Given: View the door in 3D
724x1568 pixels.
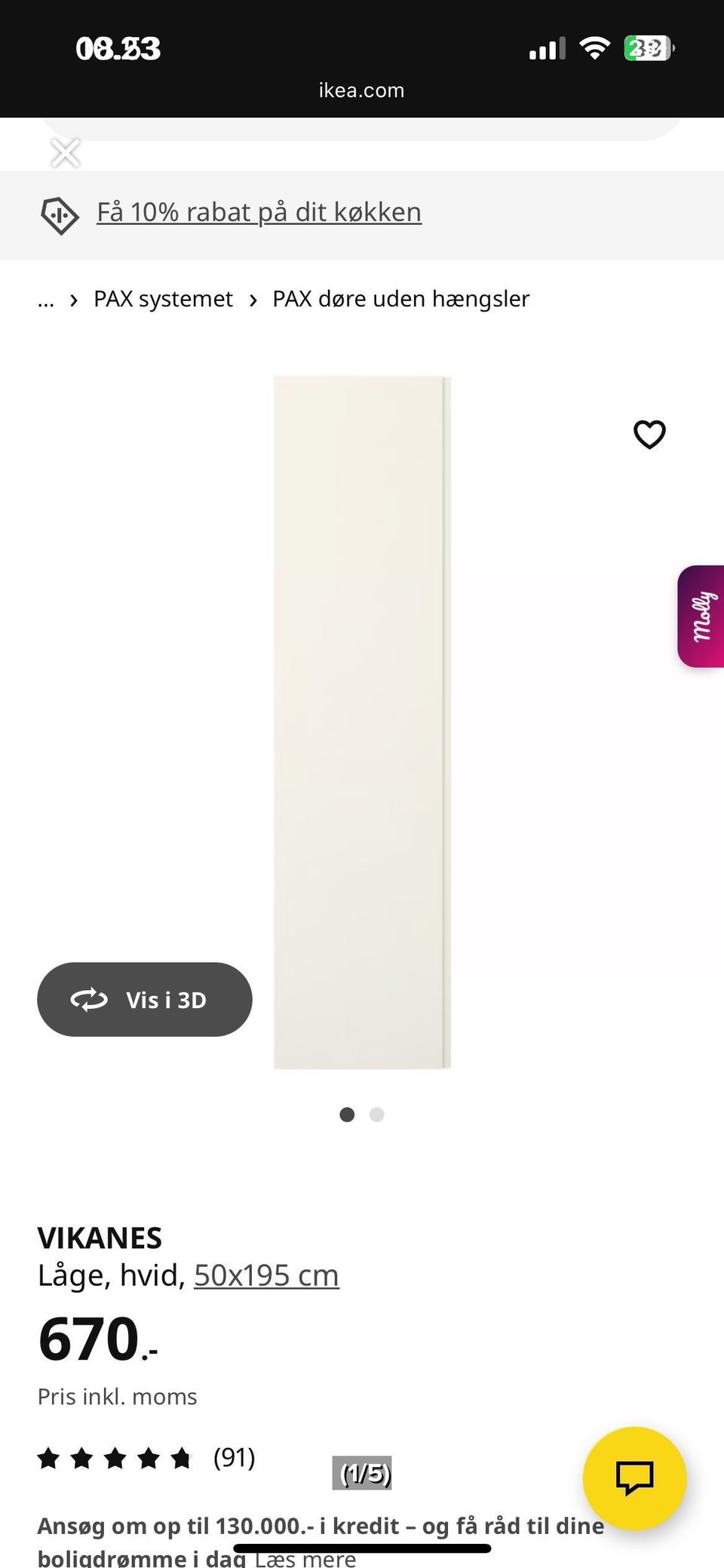Looking at the screenshot, I should pyautogui.click(x=145, y=999).
